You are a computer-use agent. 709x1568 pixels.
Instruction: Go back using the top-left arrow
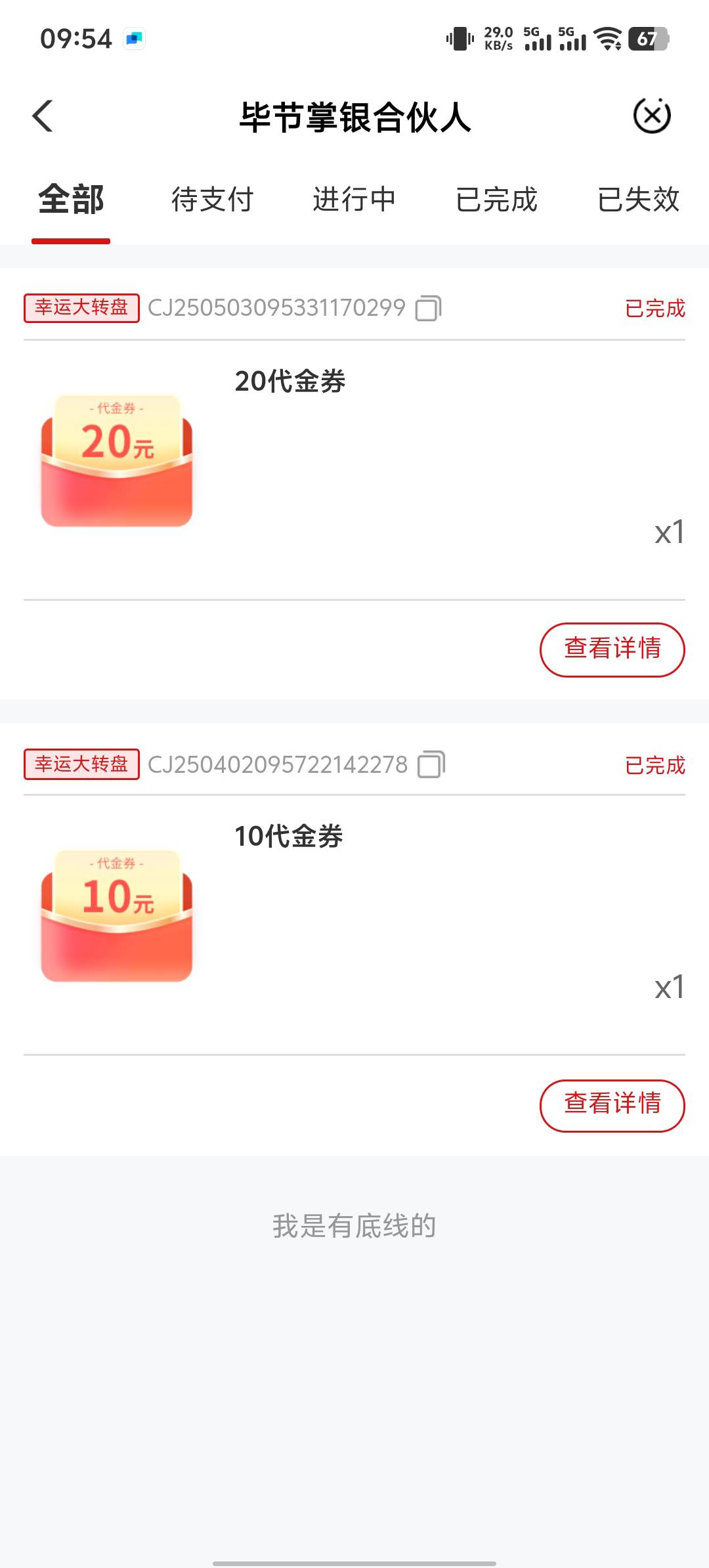coord(43,117)
